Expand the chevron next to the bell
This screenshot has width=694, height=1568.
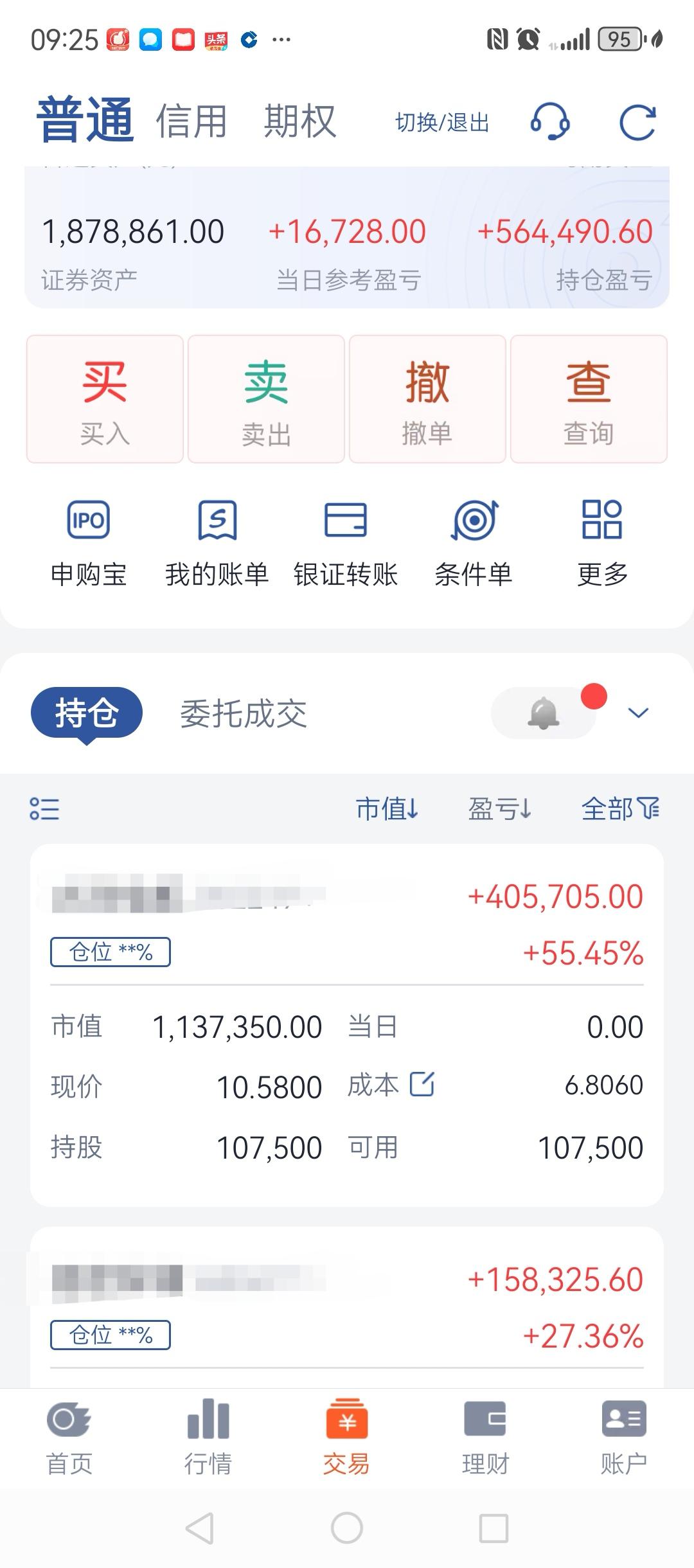tap(637, 712)
